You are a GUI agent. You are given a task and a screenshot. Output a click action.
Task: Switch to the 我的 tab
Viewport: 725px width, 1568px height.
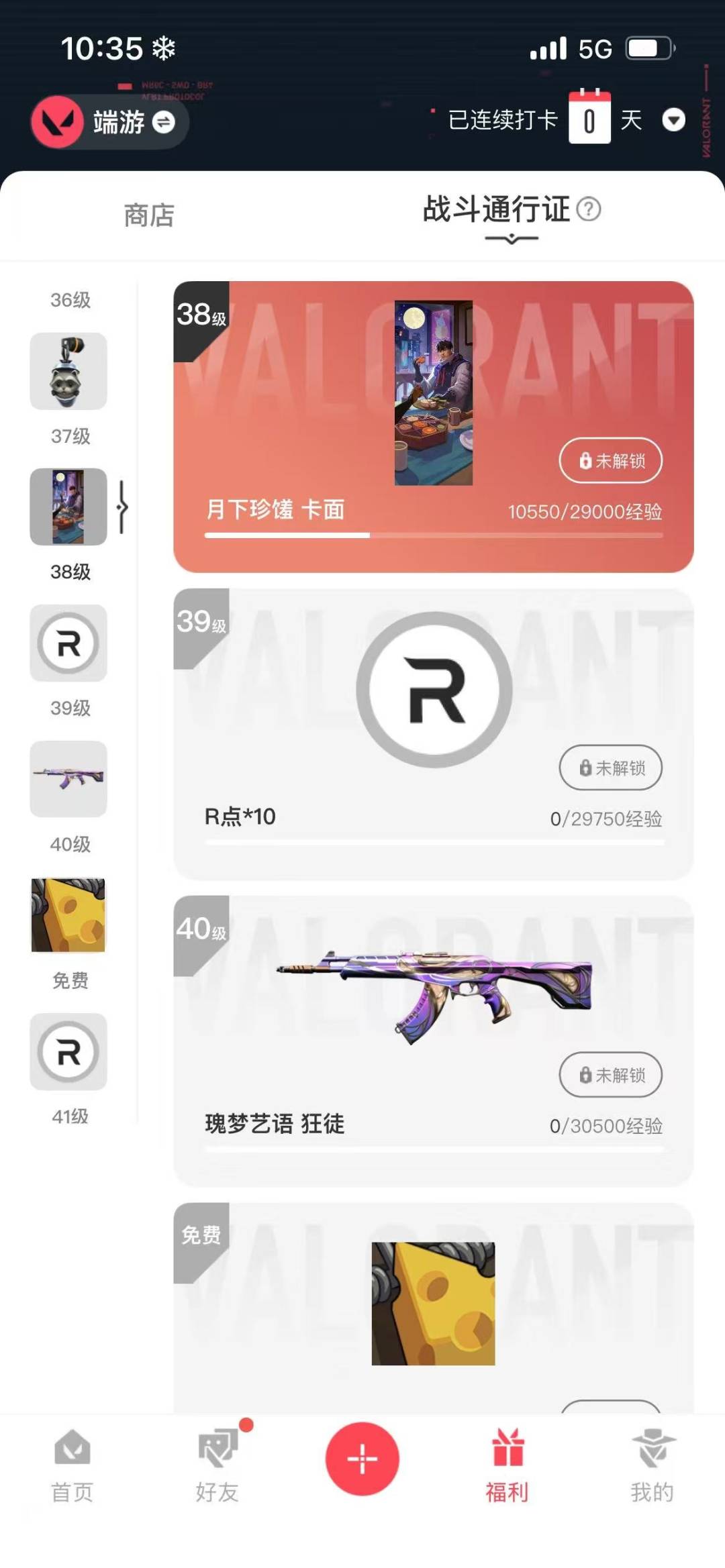[651, 1466]
